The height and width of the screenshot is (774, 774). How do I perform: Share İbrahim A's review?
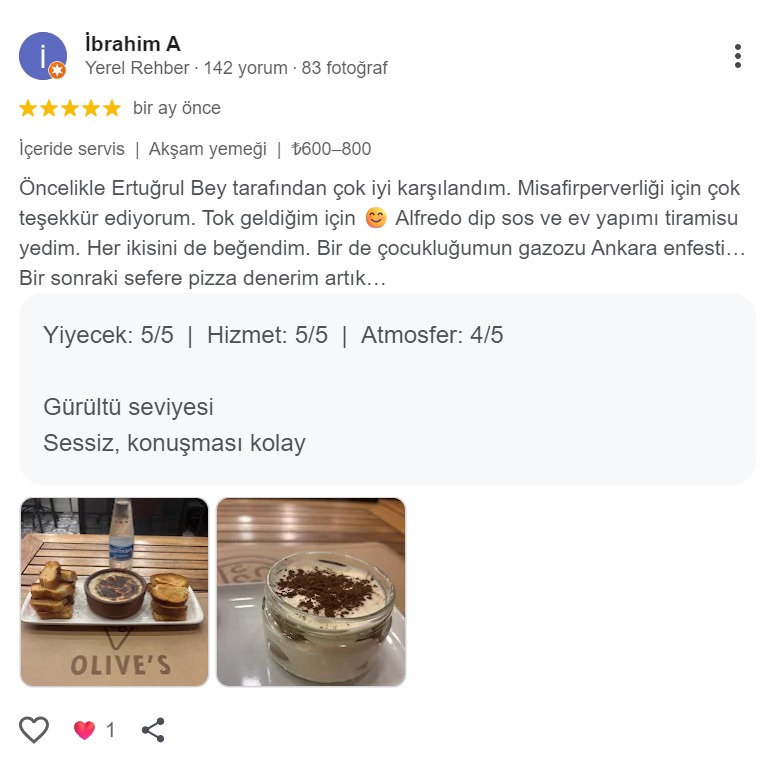coord(153,730)
